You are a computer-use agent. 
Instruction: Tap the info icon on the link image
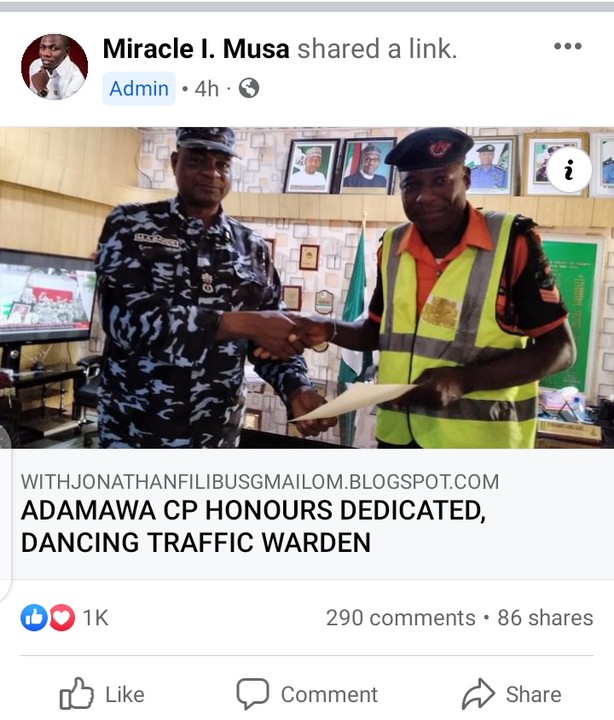pos(569,170)
